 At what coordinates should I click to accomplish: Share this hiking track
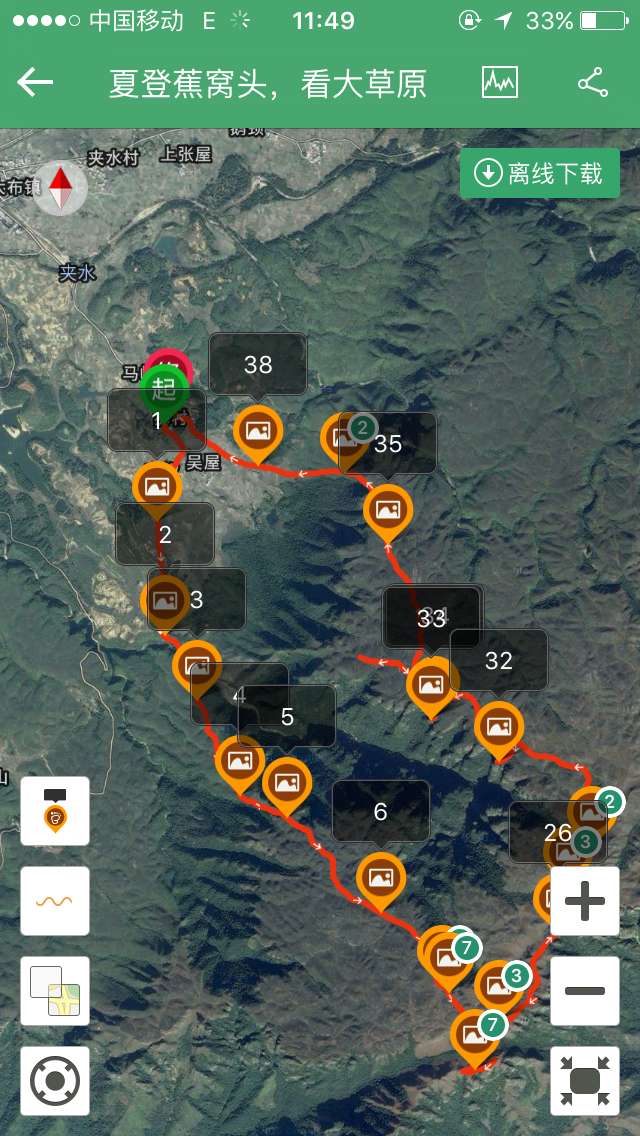(593, 83)
